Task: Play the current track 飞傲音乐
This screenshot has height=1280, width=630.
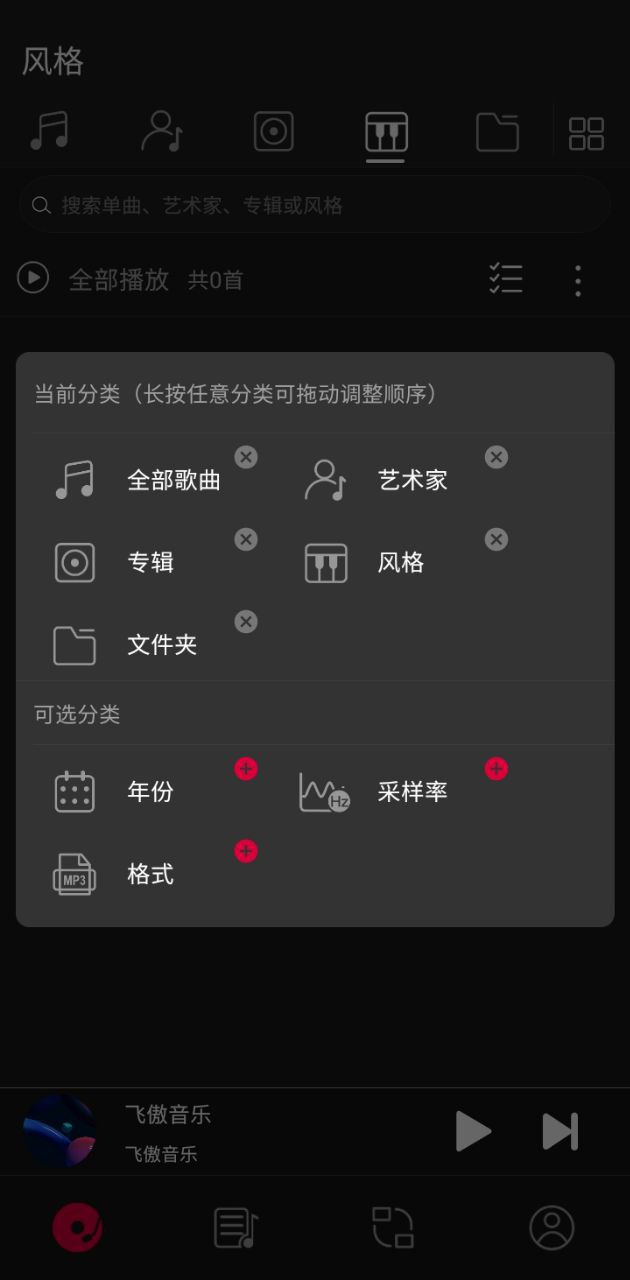Action: [x=473, y=1131]
